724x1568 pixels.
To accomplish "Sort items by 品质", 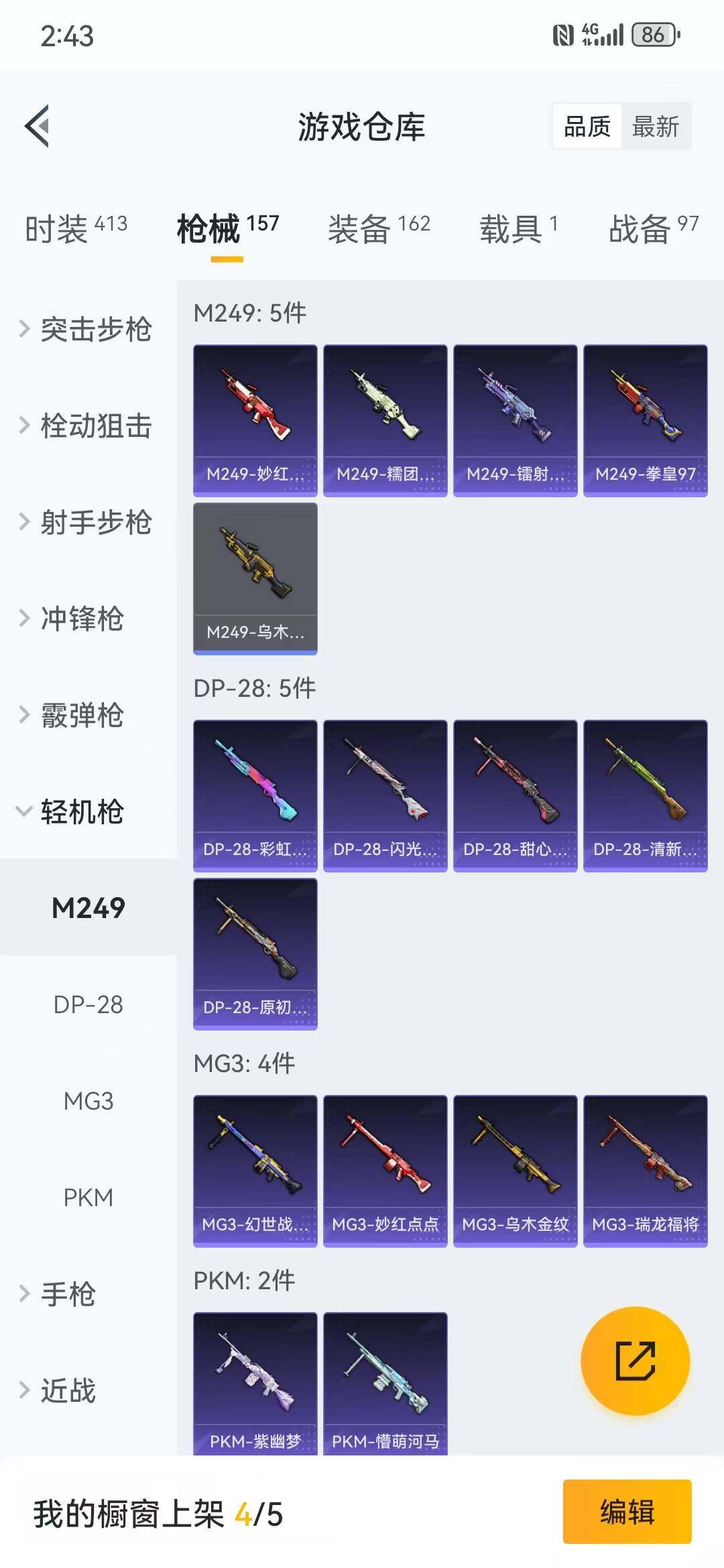I will (x=587, y=126).
